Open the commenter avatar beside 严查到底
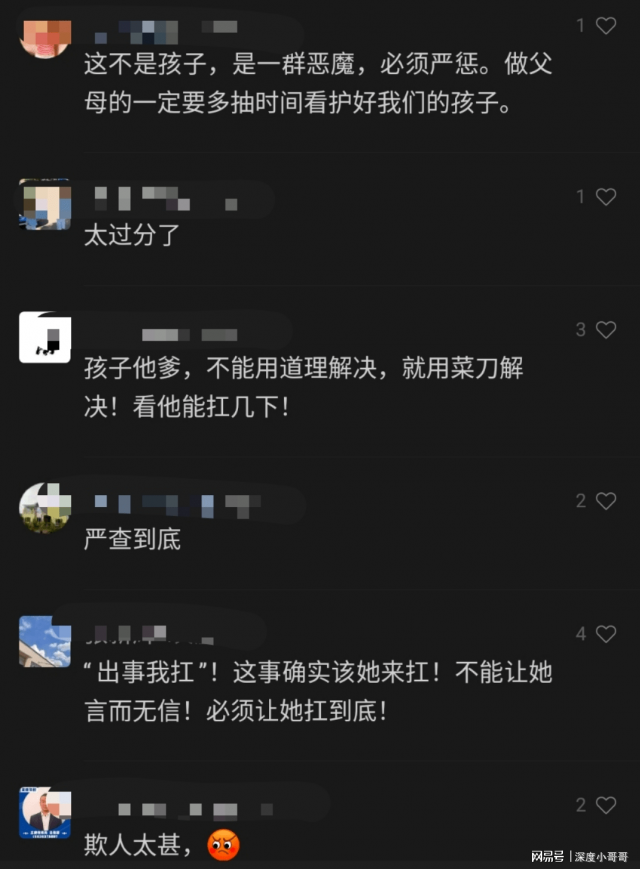This screenshot has height=869, width=640. (x=45, y=508)
